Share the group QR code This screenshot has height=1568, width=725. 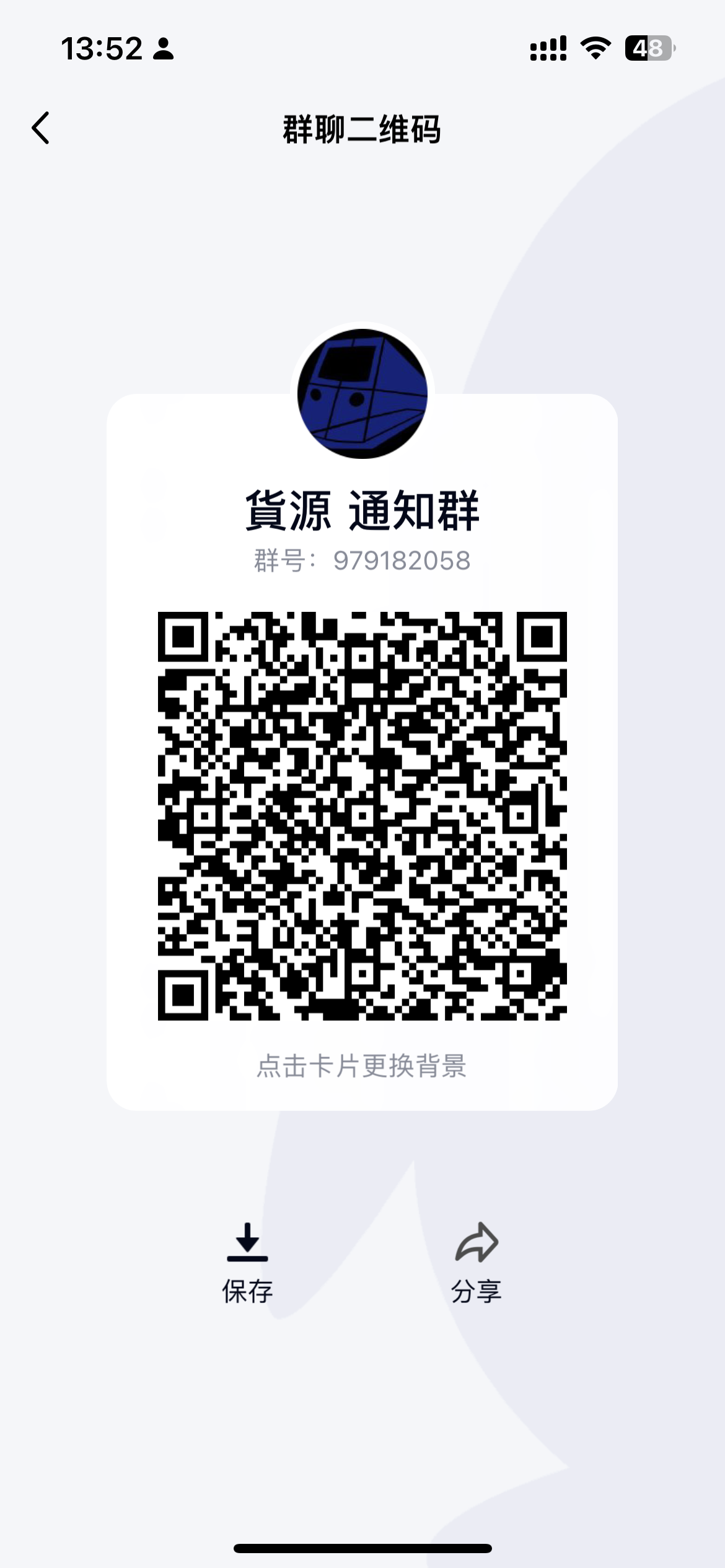click(476, 1263)
